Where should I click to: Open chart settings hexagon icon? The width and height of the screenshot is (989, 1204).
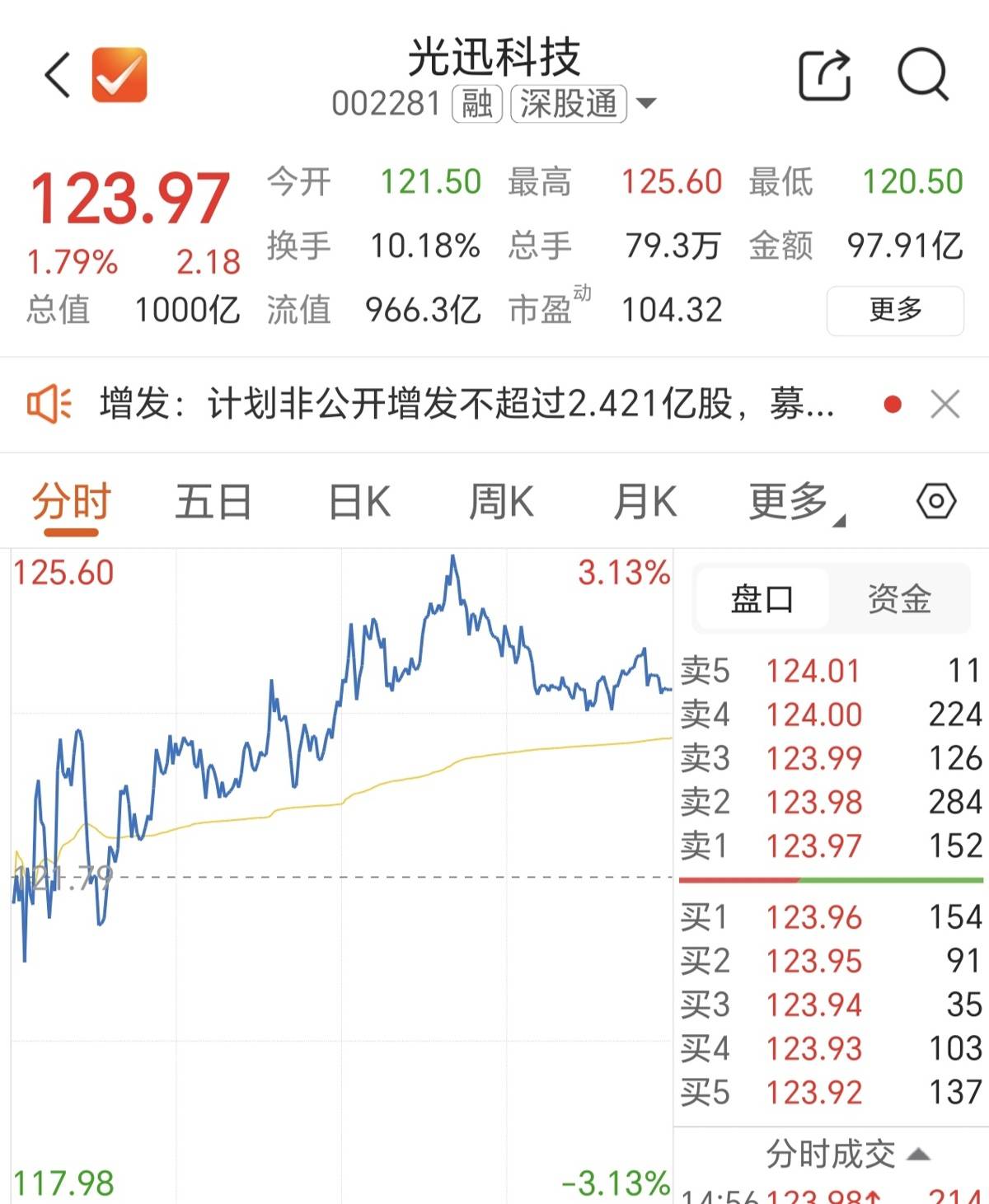coord(936,501)
